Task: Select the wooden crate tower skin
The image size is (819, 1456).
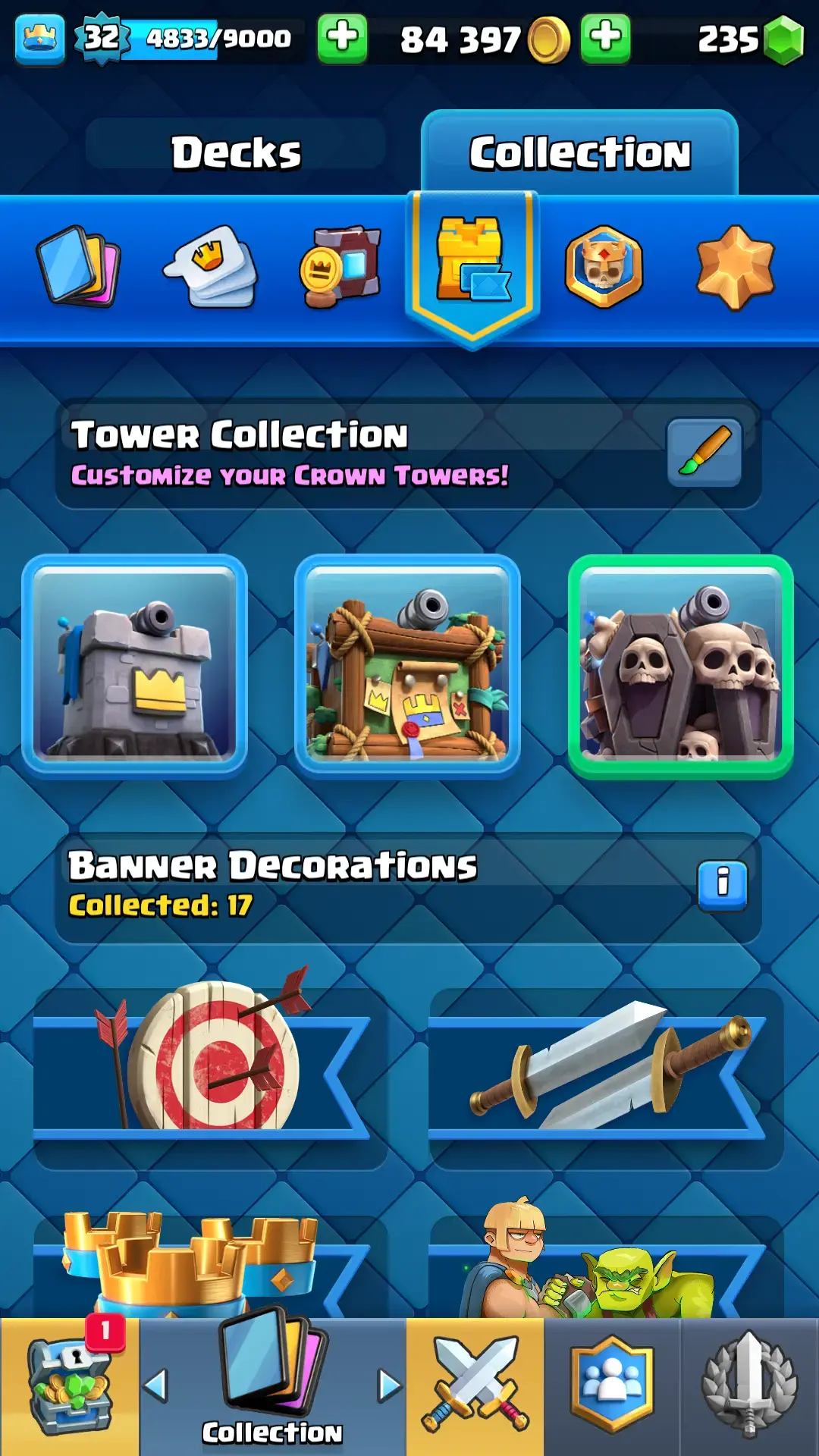Action: (407, 666)
